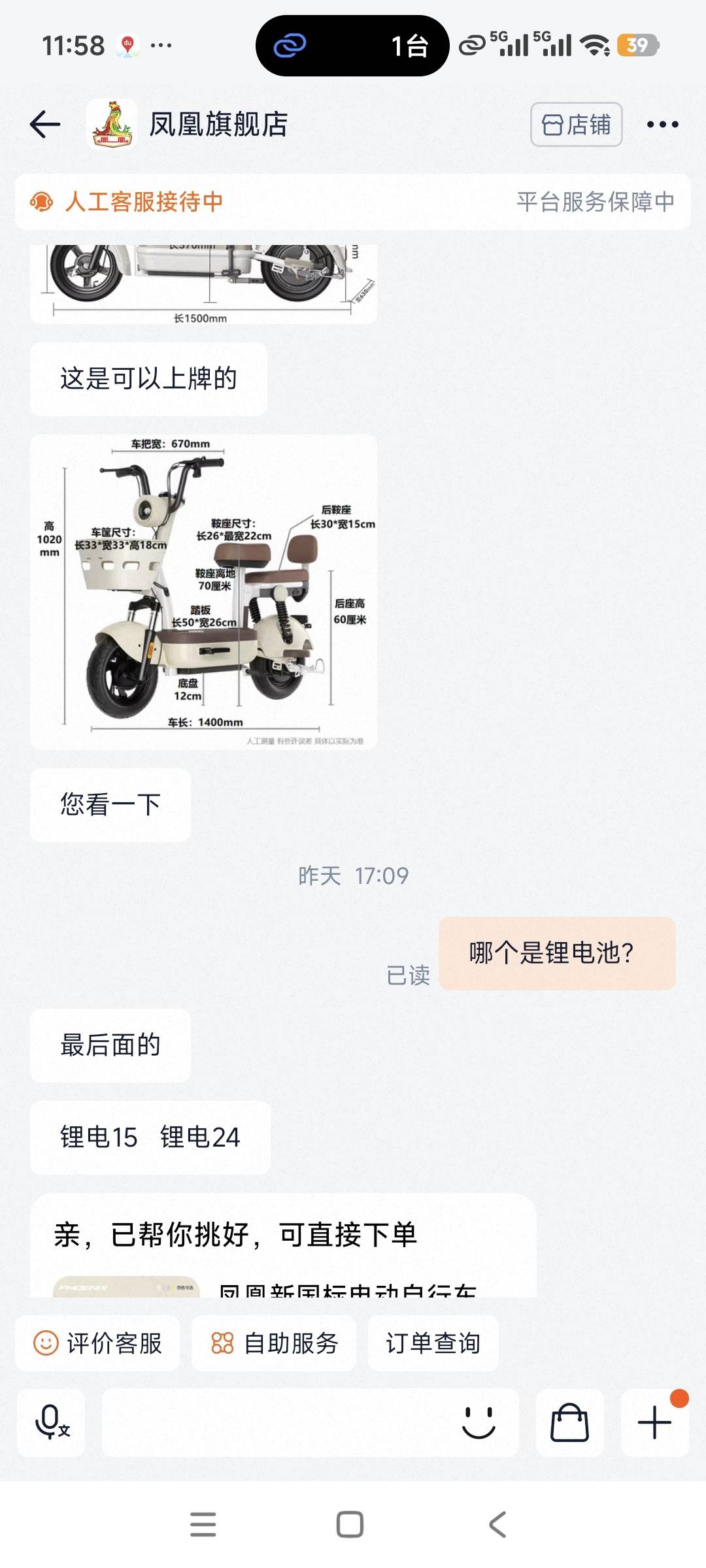Tap the 评价客服 chip
Viewport: 706px width, 1568px height.
[97, 1344]
